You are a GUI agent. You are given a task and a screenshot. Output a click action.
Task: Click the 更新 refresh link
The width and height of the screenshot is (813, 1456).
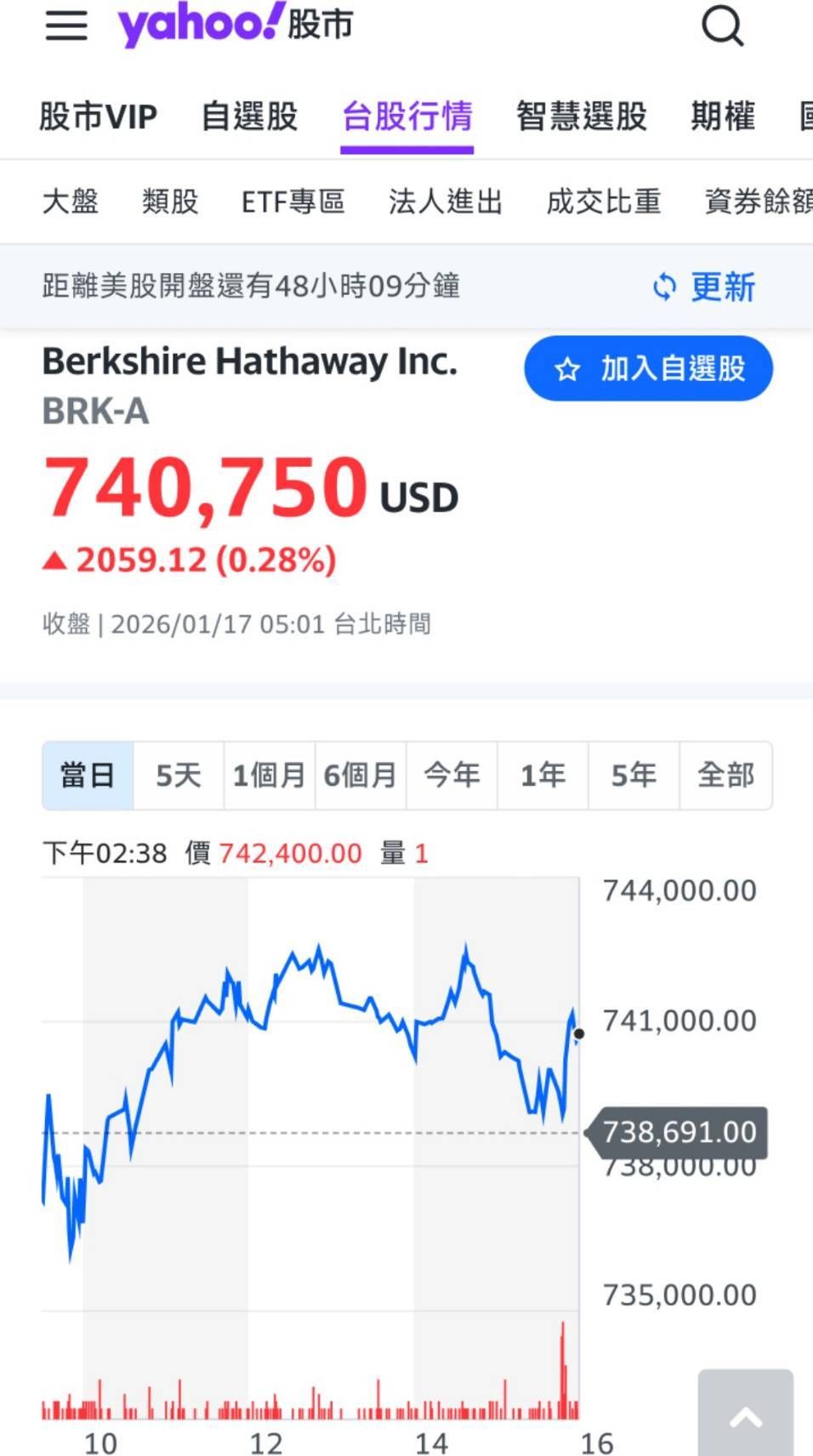pos(722,288)
